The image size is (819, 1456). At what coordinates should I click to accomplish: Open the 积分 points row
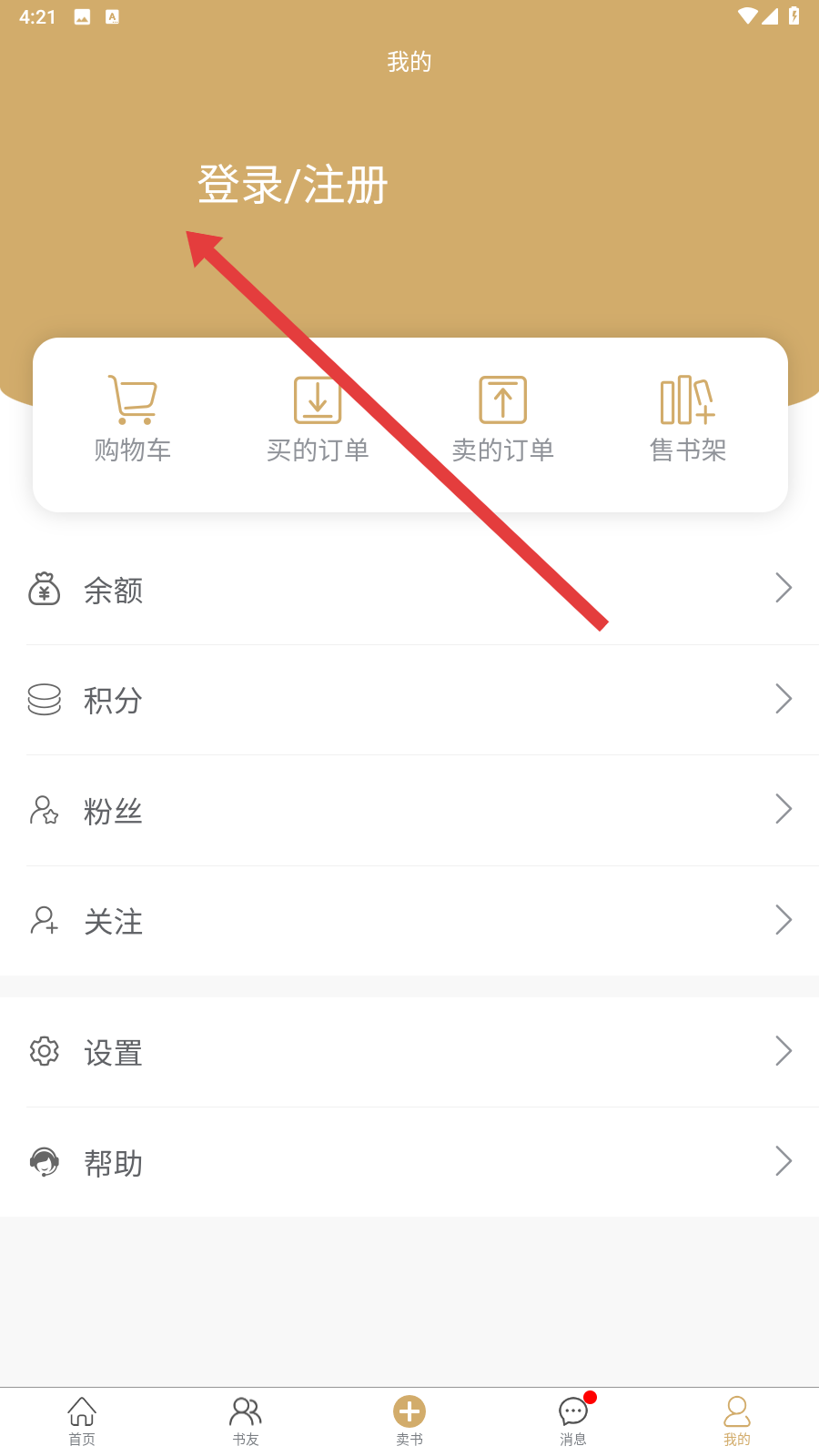(x=409, y=700)
